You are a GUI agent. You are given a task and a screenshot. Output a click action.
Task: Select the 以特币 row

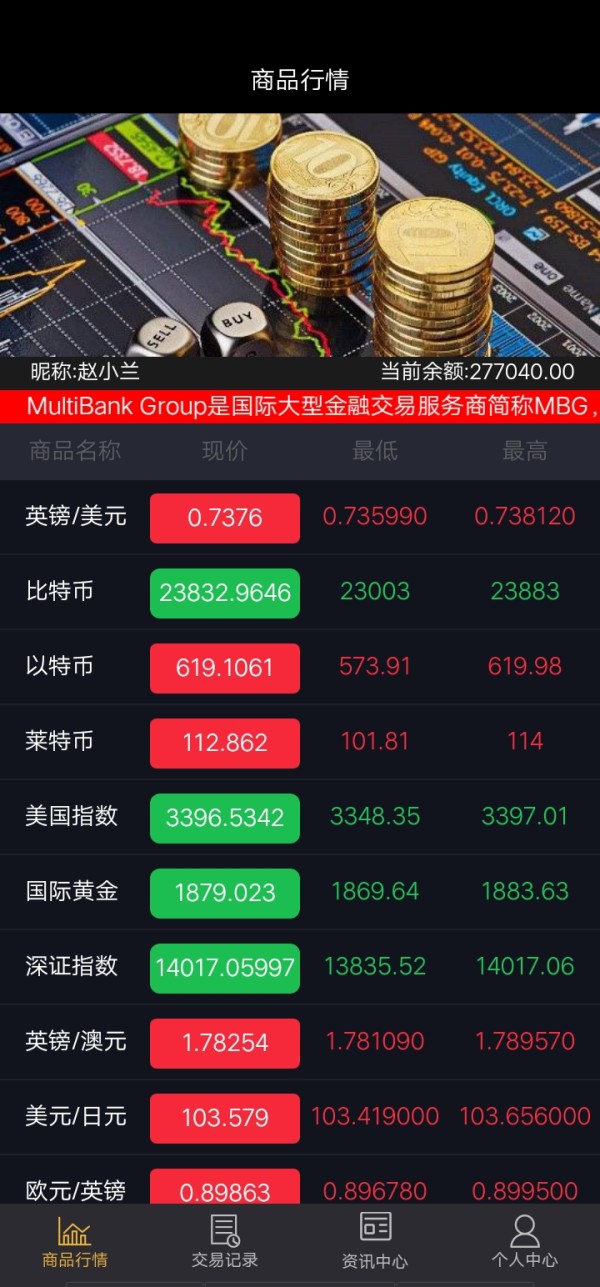pyautogui.click(x=300, y=667)
